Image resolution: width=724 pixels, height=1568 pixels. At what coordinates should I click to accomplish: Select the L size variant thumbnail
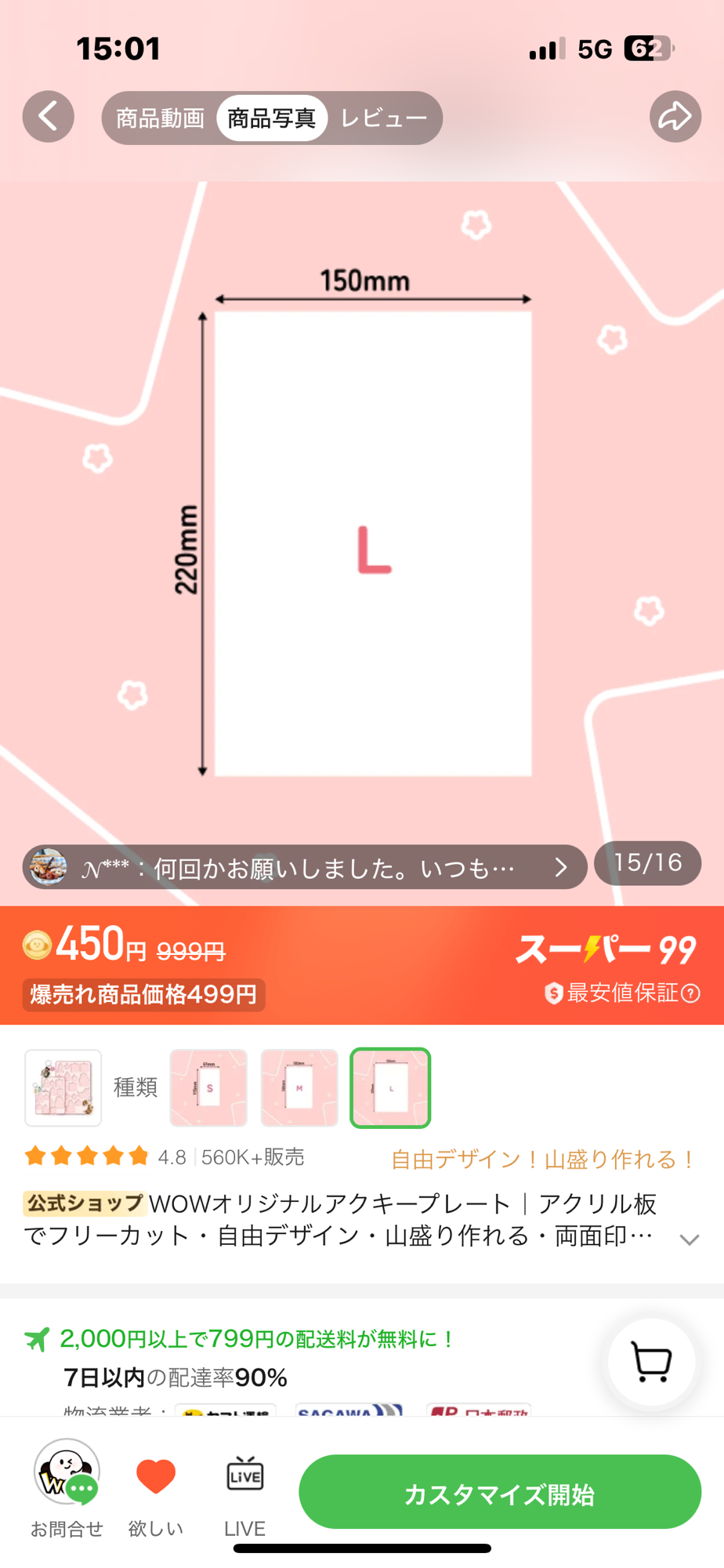pyautogui.click(x=390, y=1087)
